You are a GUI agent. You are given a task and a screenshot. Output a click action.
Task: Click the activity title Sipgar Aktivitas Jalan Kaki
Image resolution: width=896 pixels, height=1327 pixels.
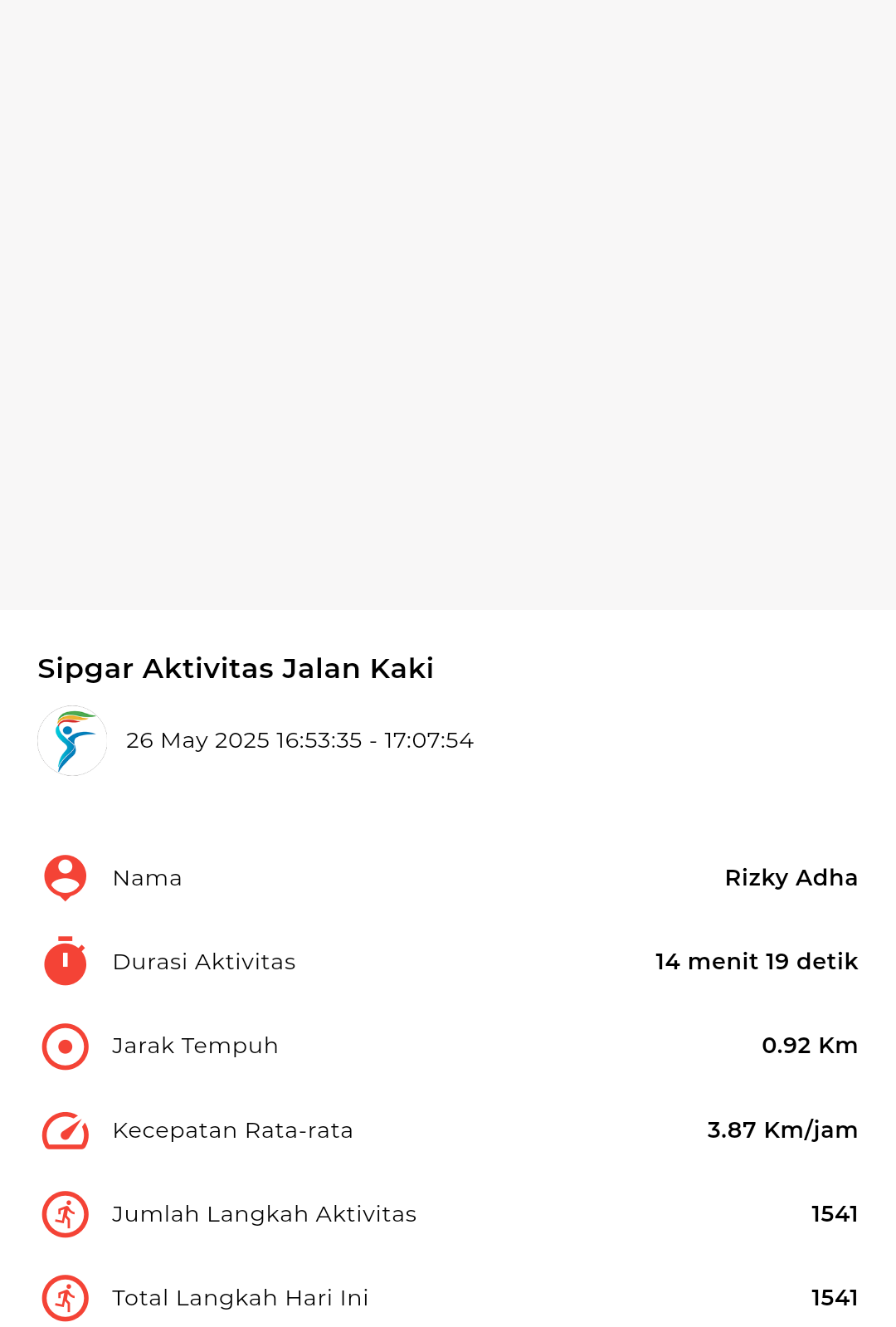[236, 668]
